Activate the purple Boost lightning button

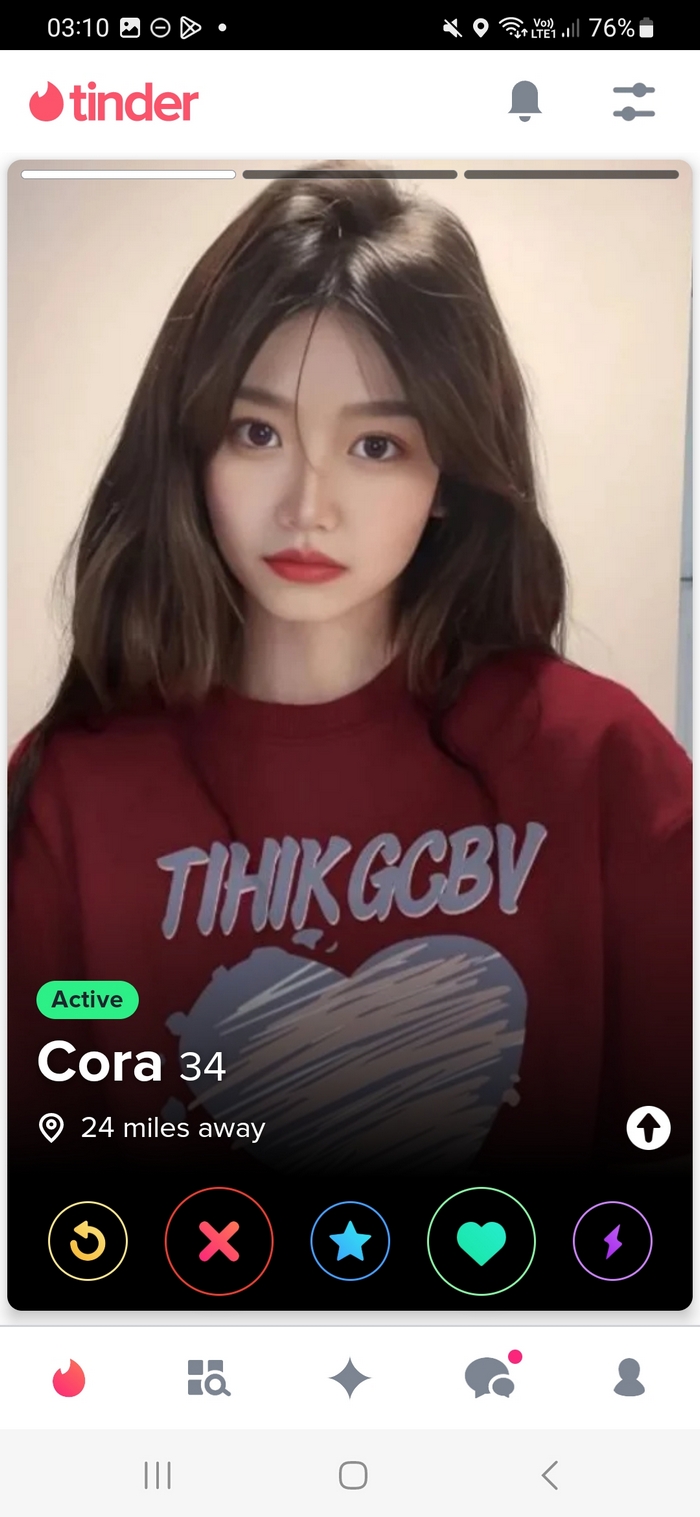(612, 1241)
